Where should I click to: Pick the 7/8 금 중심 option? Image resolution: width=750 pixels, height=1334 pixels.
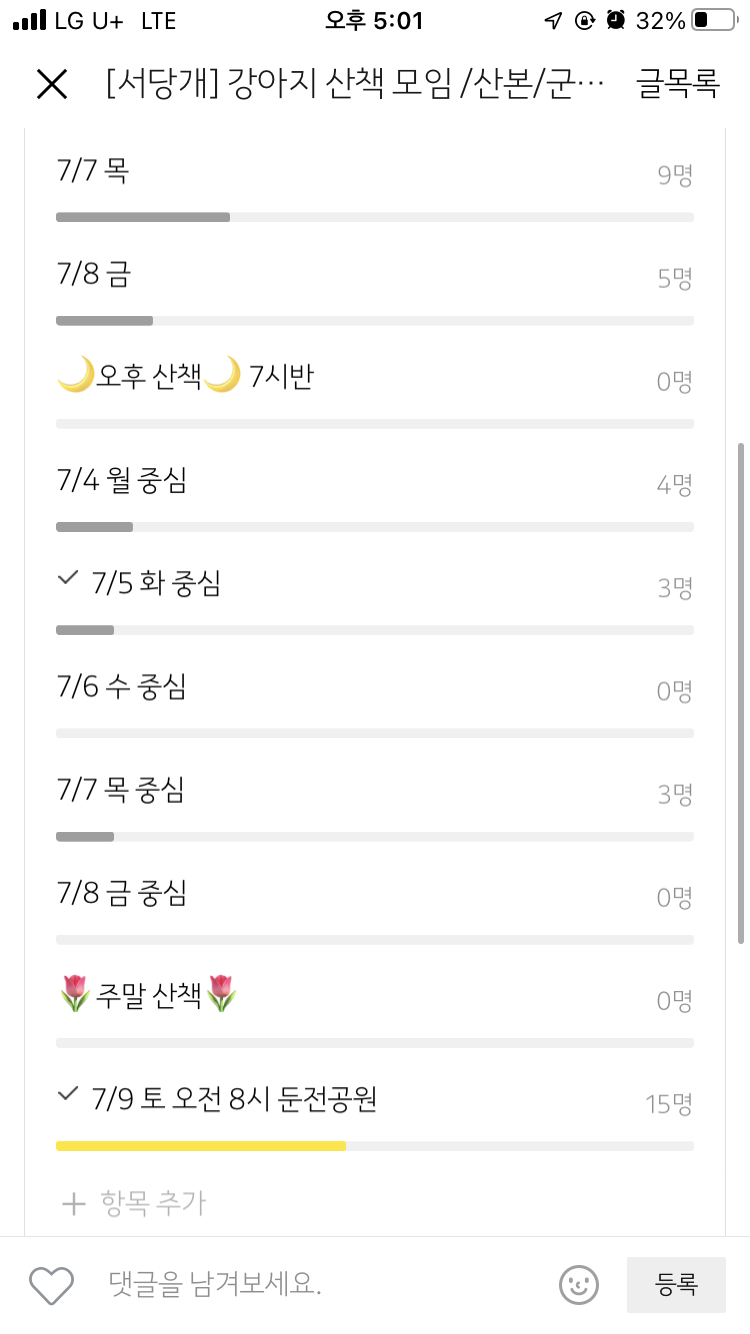[x=374, y=910]
